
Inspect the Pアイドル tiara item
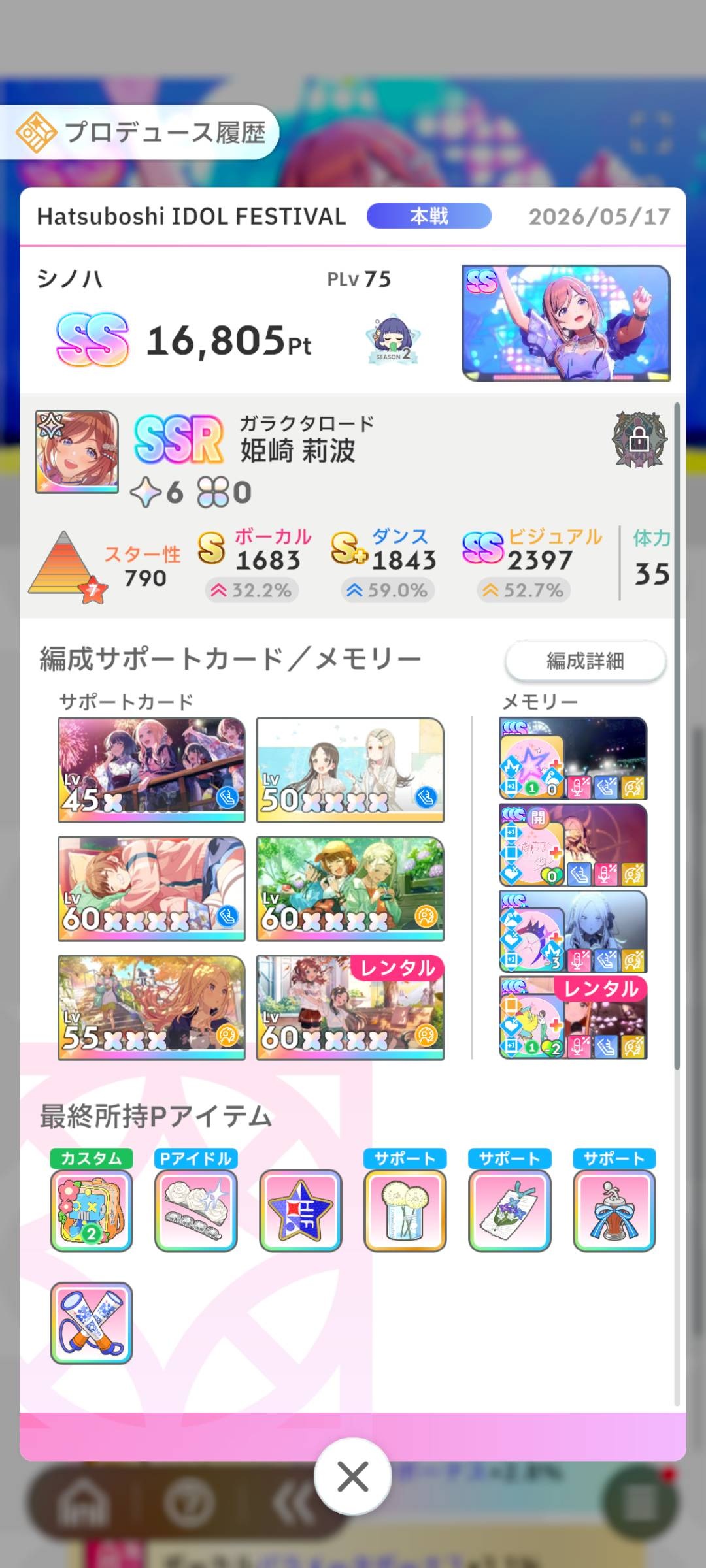(196, 1210)
